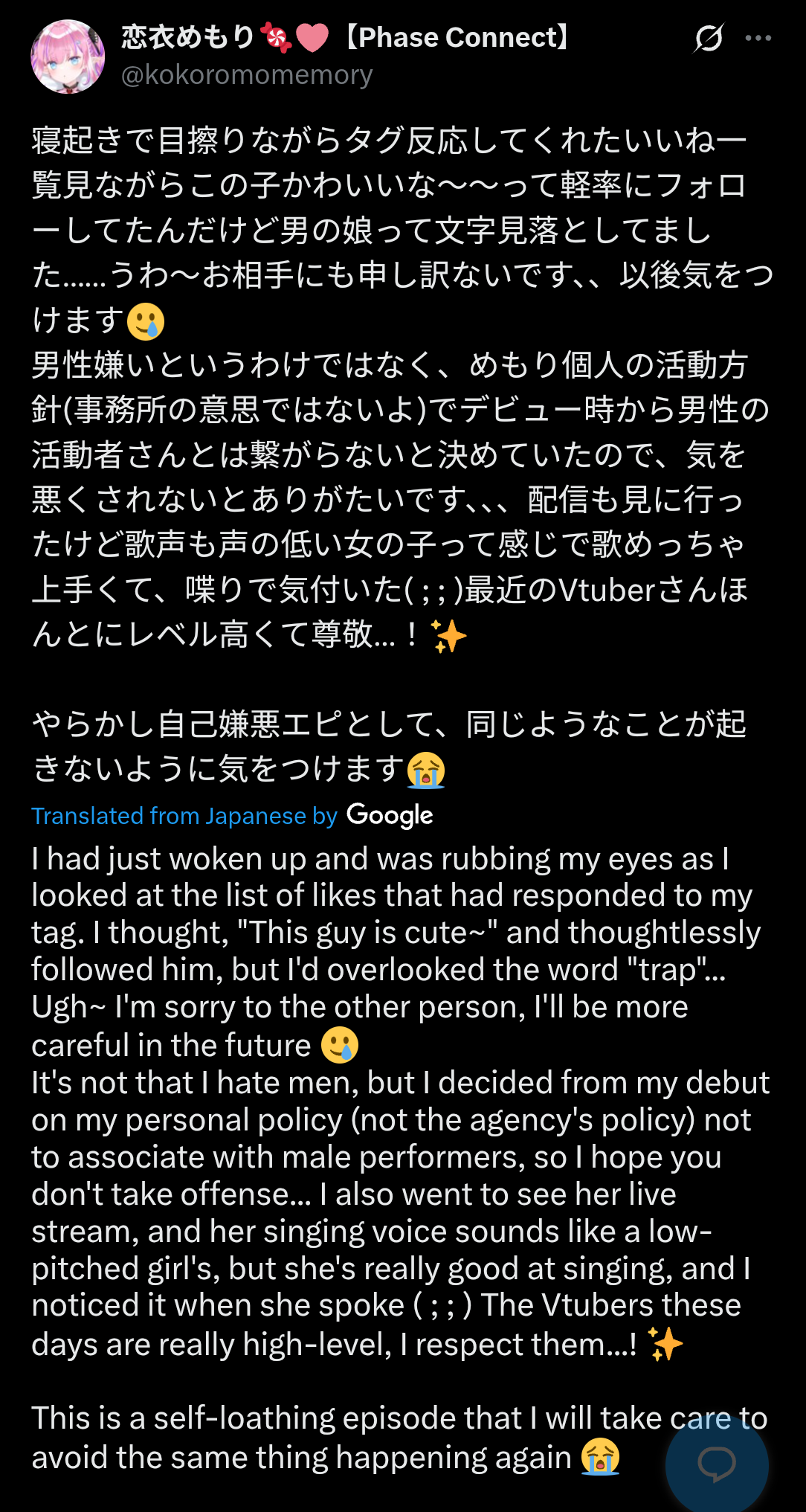
Task: Open the @kokoromomemory profile handle
Action: [x=246, y=75]
